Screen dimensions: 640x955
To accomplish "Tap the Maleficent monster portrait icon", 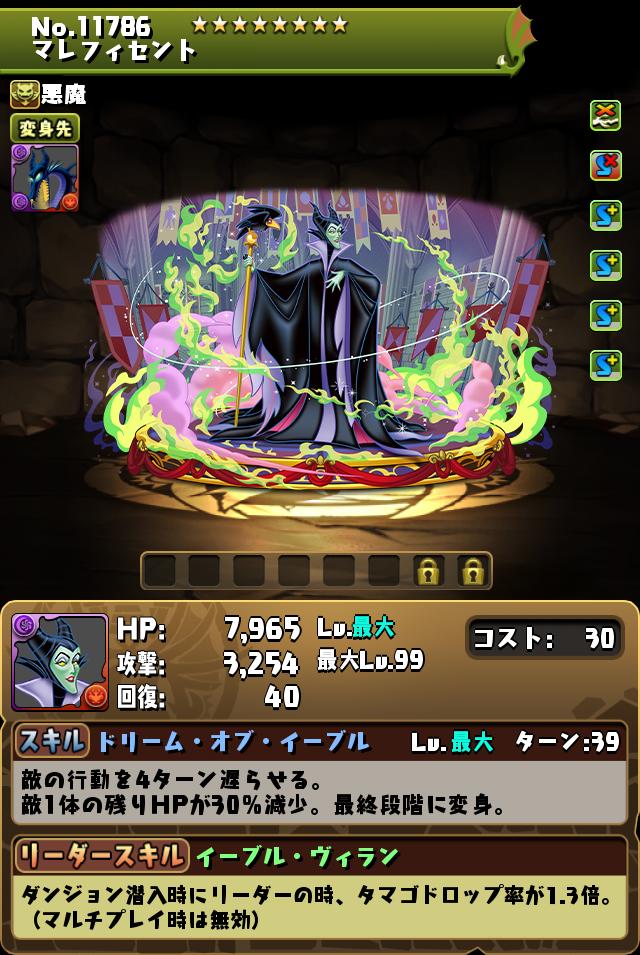I will (60, 662).
